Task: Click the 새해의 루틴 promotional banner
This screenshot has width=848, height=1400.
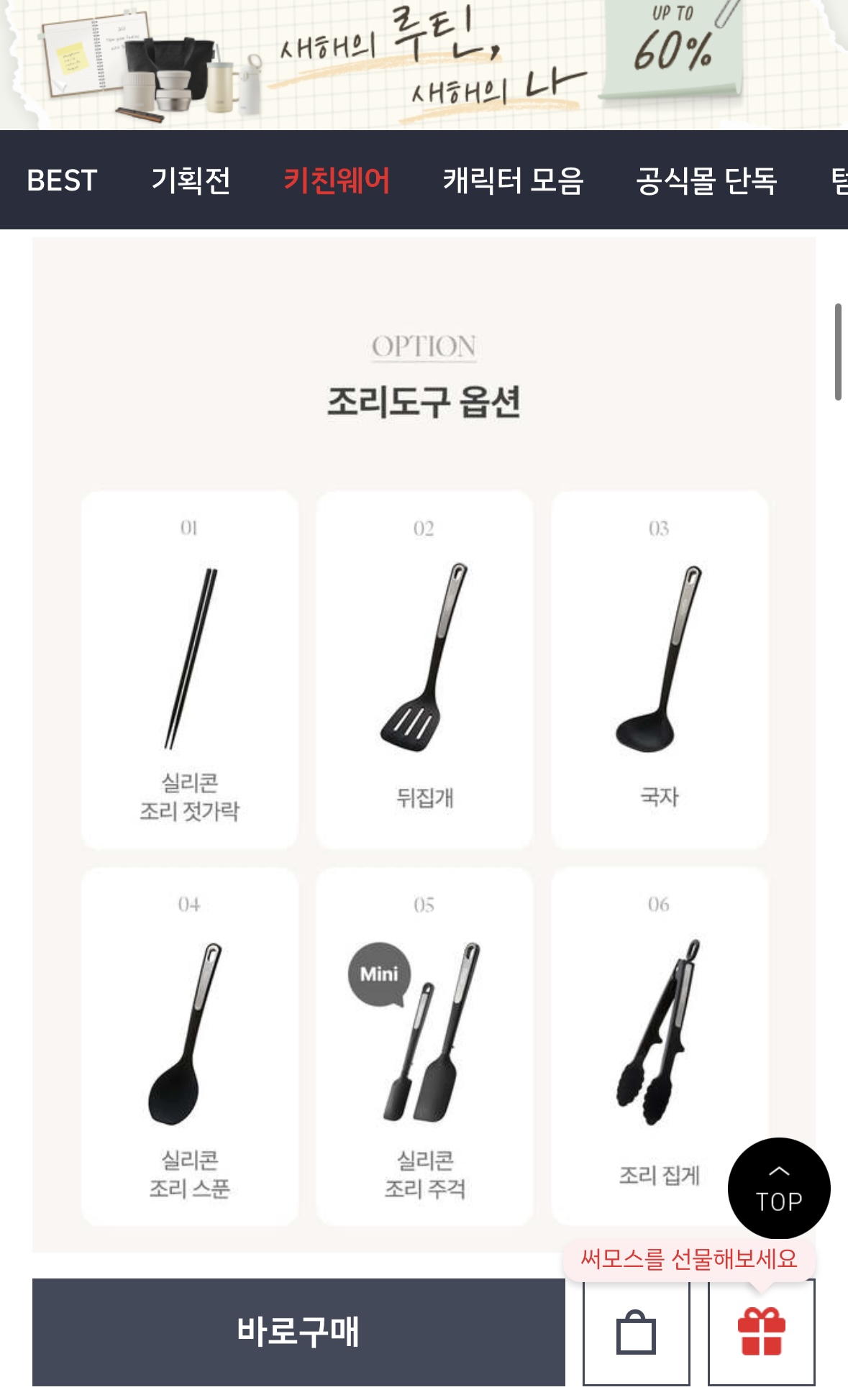Action: click(424, 63)
